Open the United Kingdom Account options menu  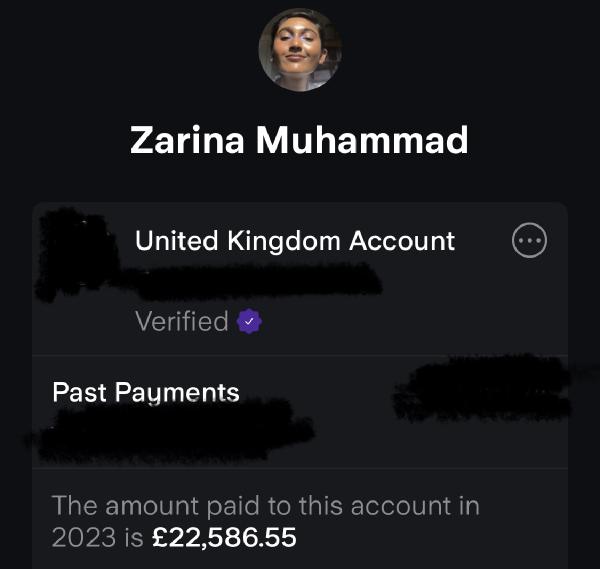pos(529,241)
